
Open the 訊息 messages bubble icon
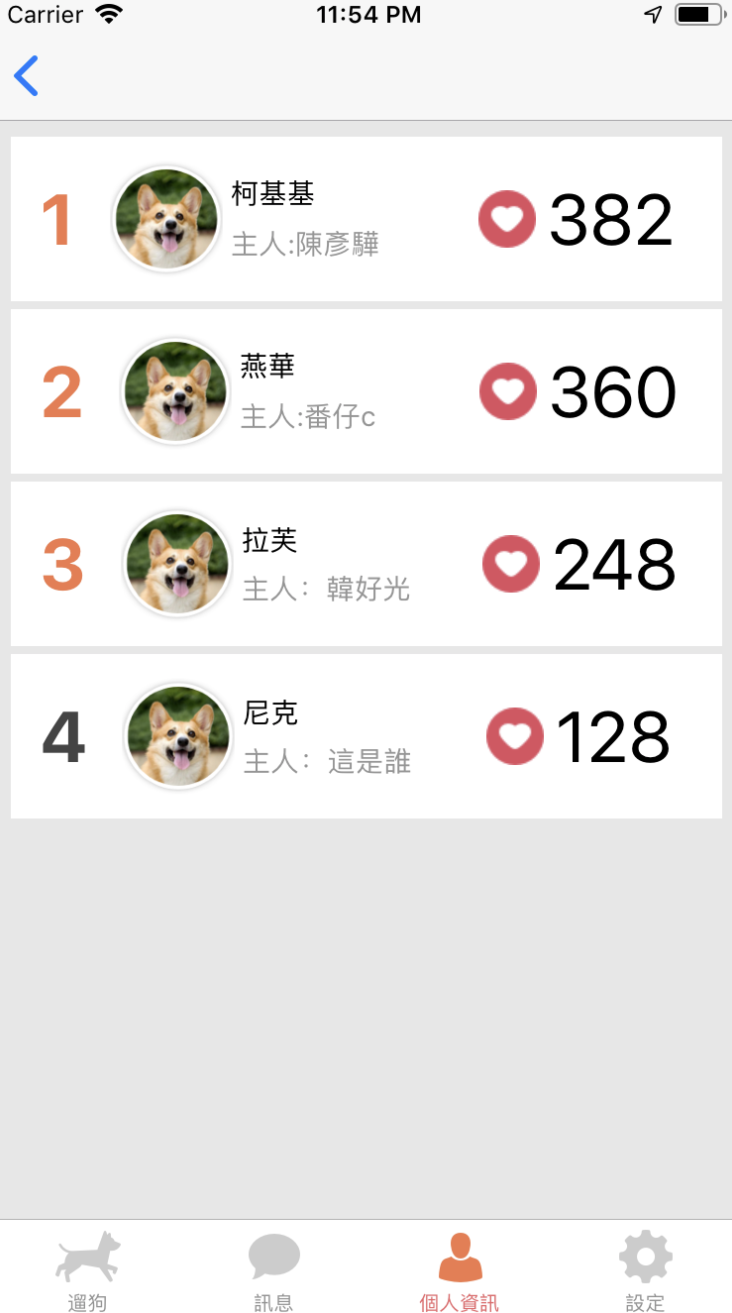tap(273, 1253)
